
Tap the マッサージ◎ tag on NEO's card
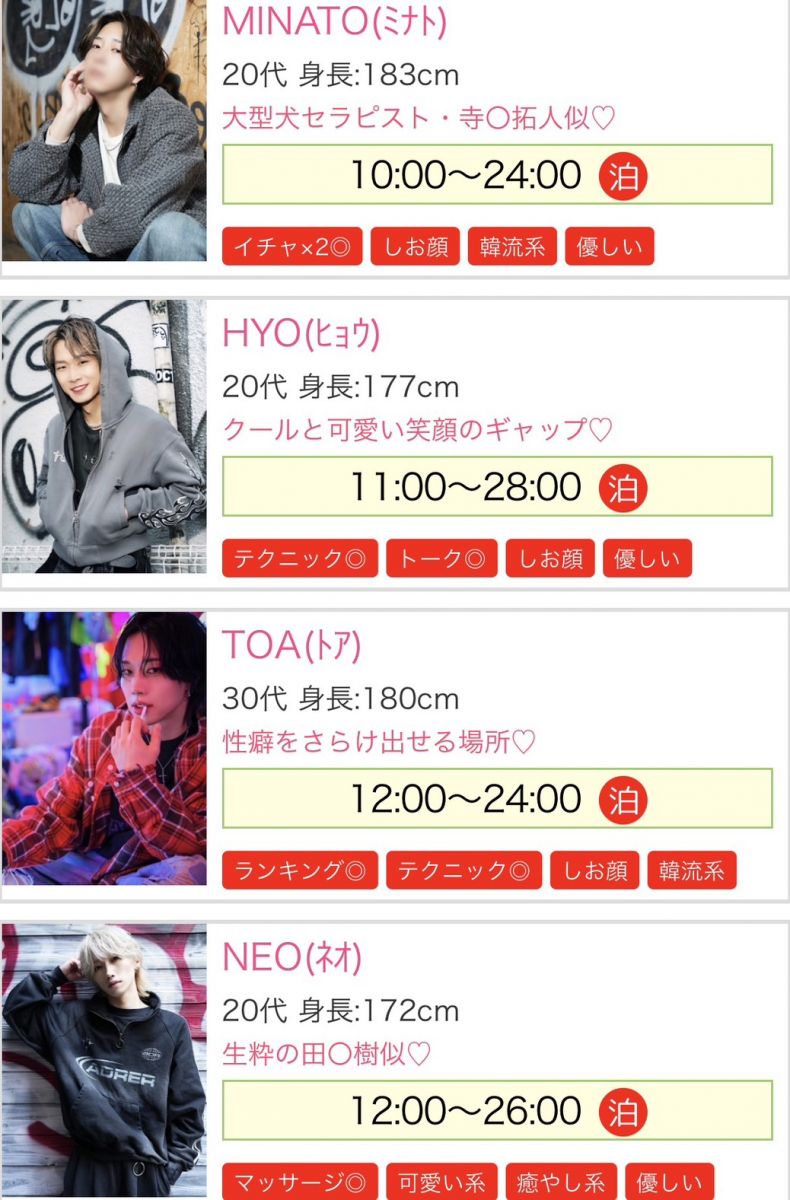tap(300, 1182)
